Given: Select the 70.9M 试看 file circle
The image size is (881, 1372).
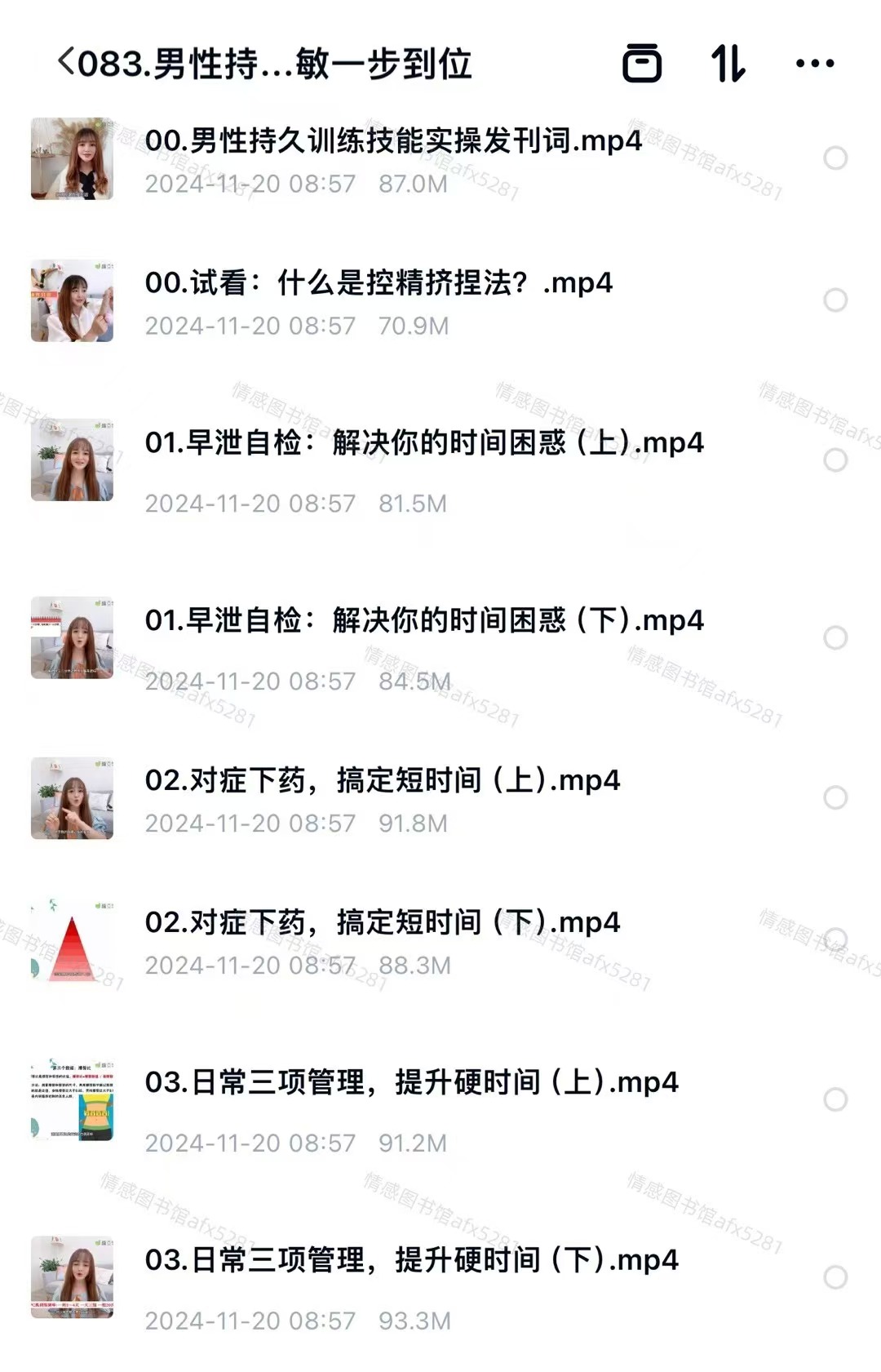Looking at the screenshot, I should 835,300.
